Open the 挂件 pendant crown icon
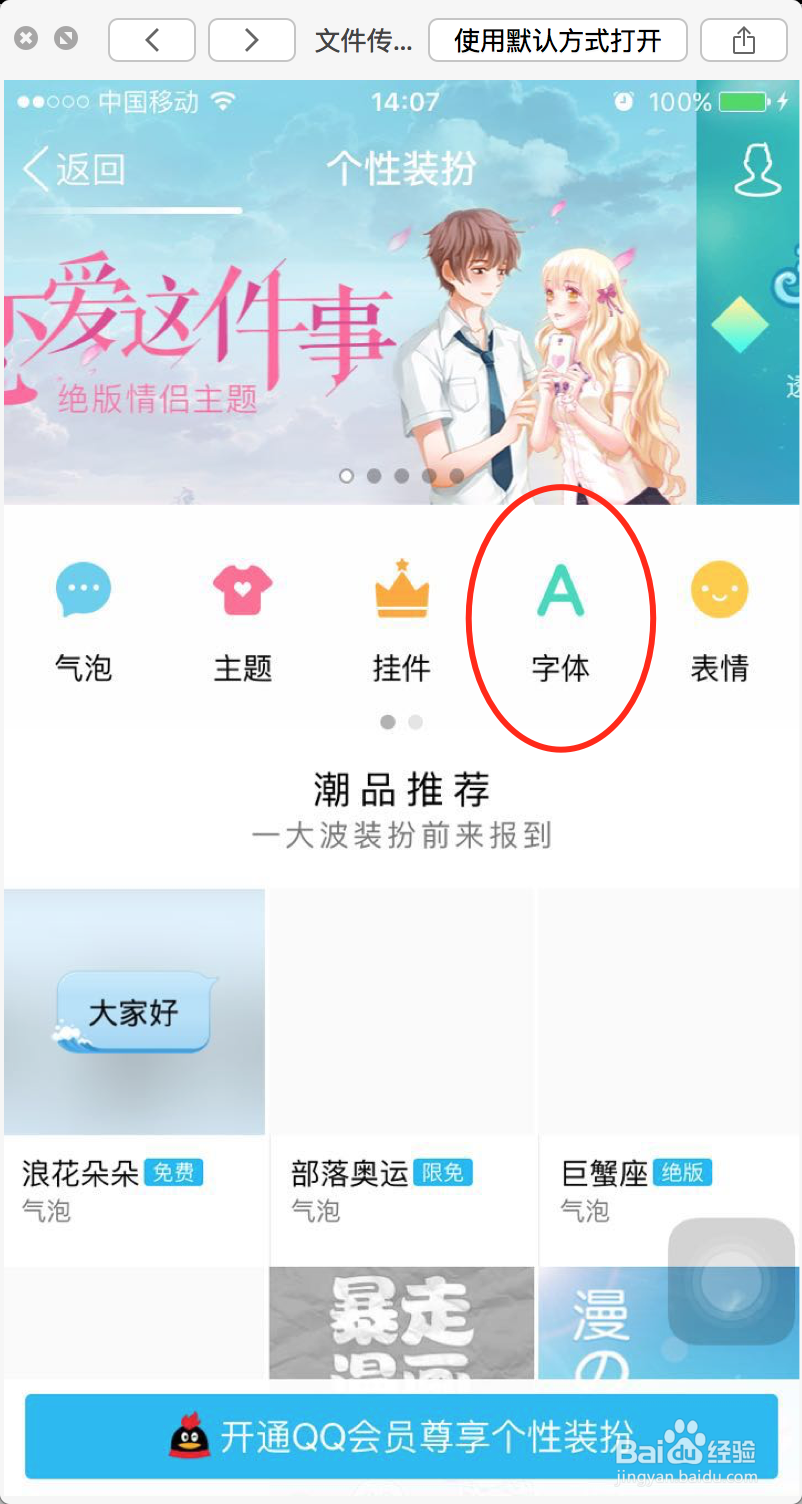This screenshot has height=1504, width=802. 402,590
